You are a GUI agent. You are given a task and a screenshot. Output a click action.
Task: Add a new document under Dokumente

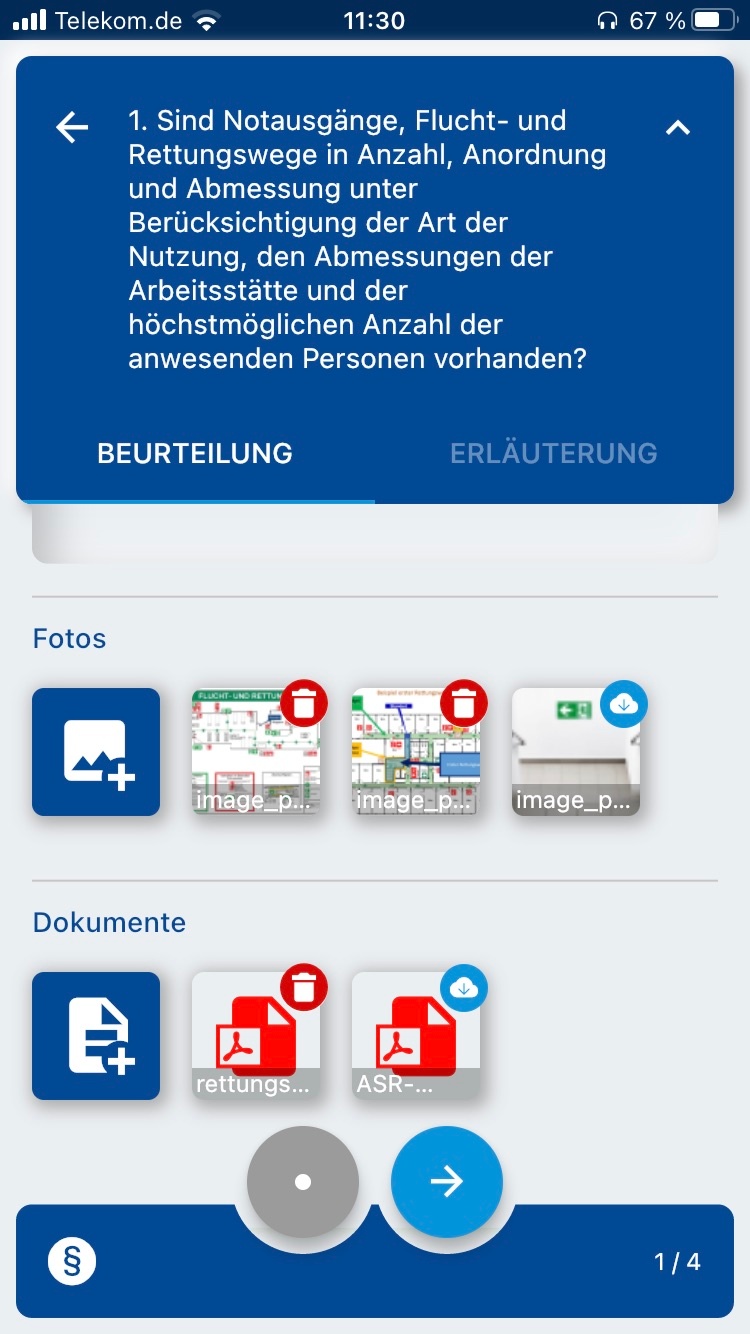[x=96, y=1036]
